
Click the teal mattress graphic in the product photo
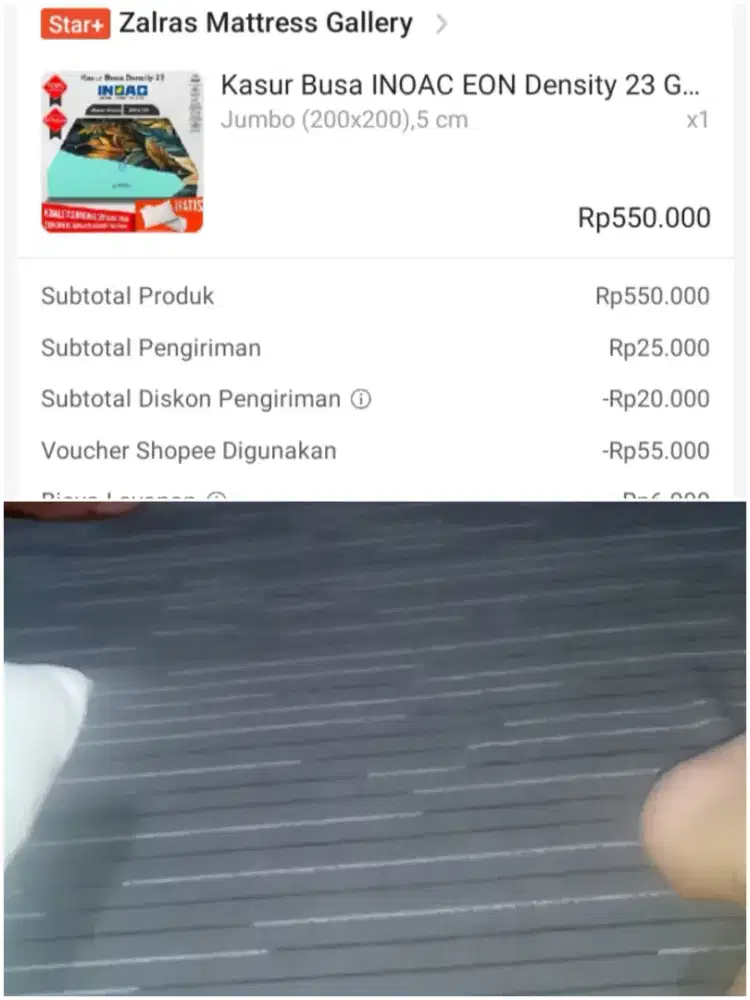click(x=110, y=175)
